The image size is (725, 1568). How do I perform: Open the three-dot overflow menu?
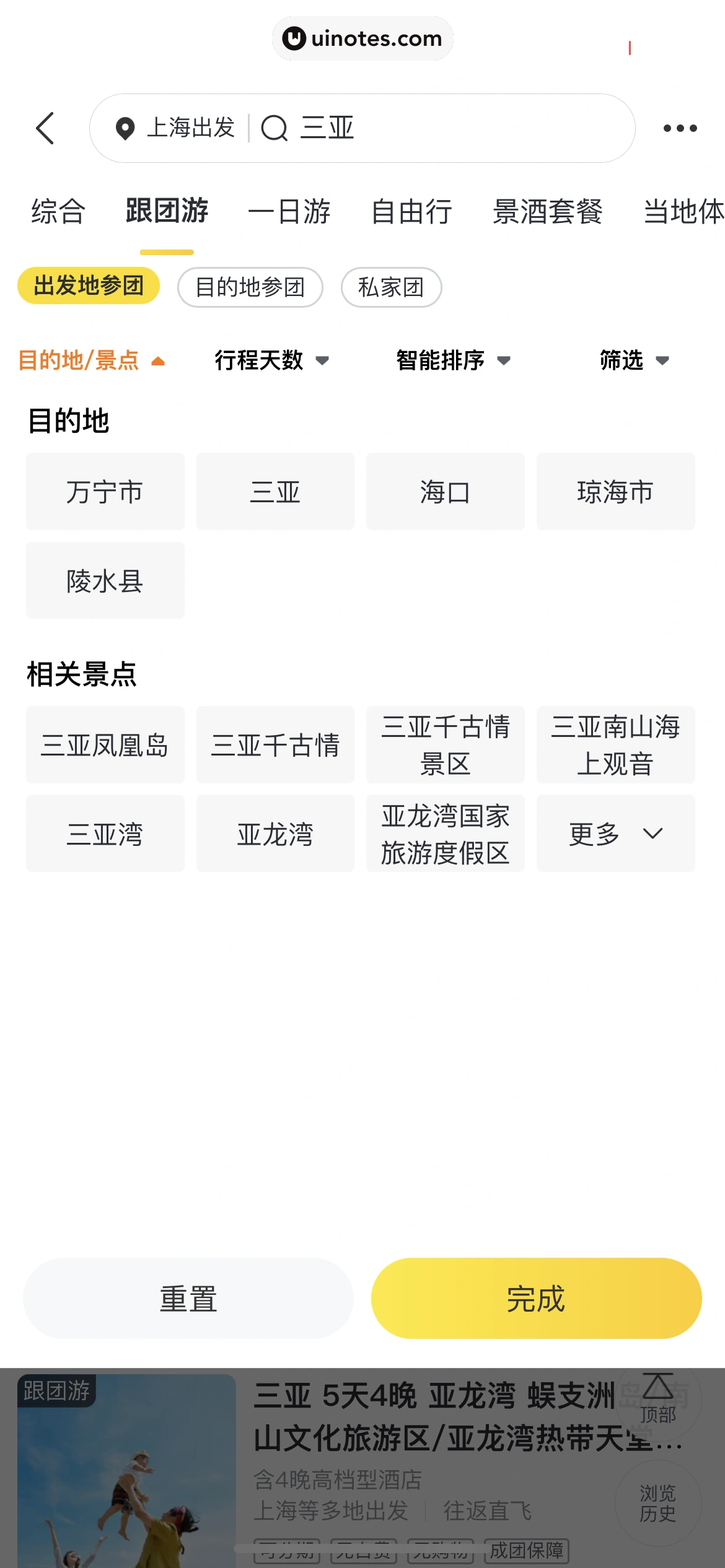(x=680, y=128)
